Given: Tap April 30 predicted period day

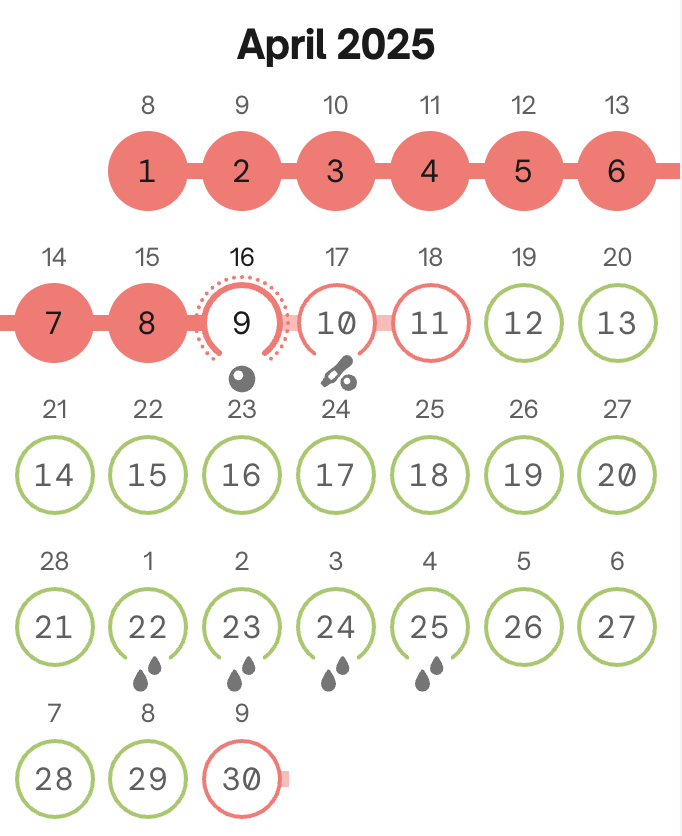Looking at the screenshot, I should [241, 779].
